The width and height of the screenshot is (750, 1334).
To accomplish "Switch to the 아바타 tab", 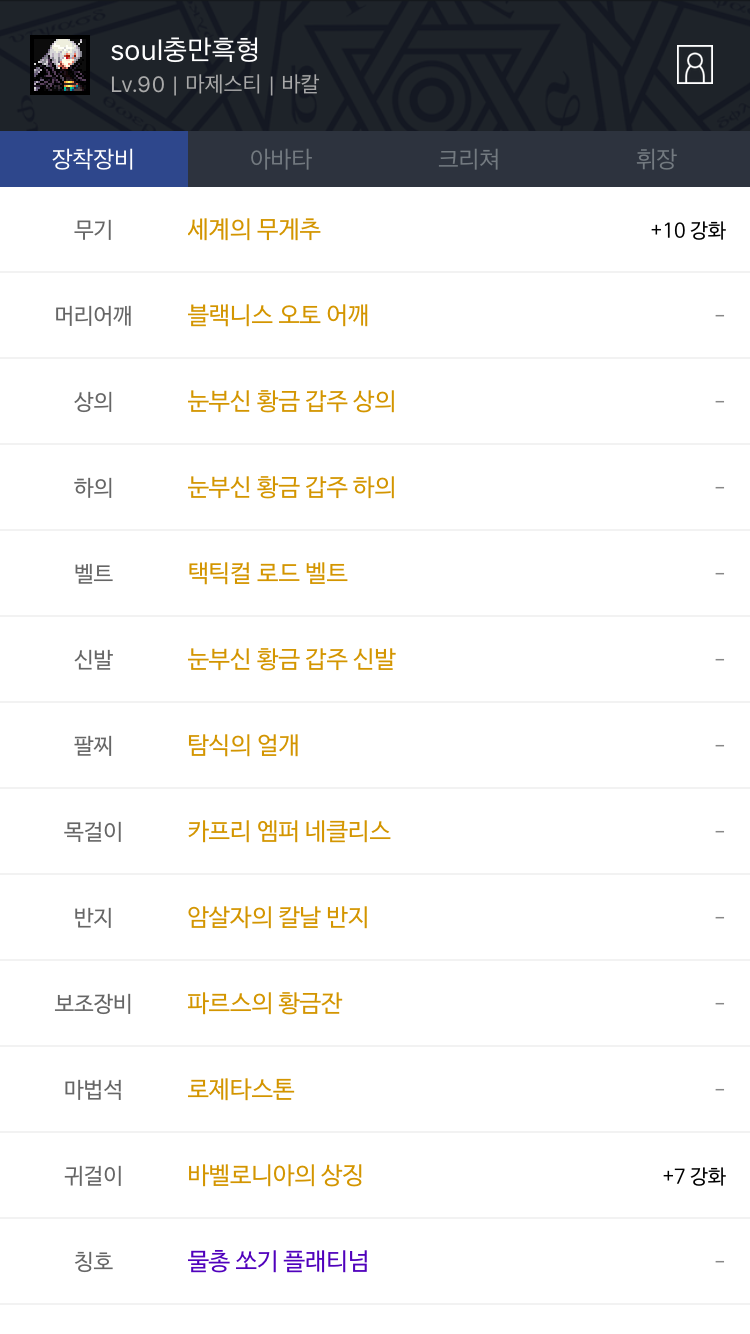I will [281, 159].
